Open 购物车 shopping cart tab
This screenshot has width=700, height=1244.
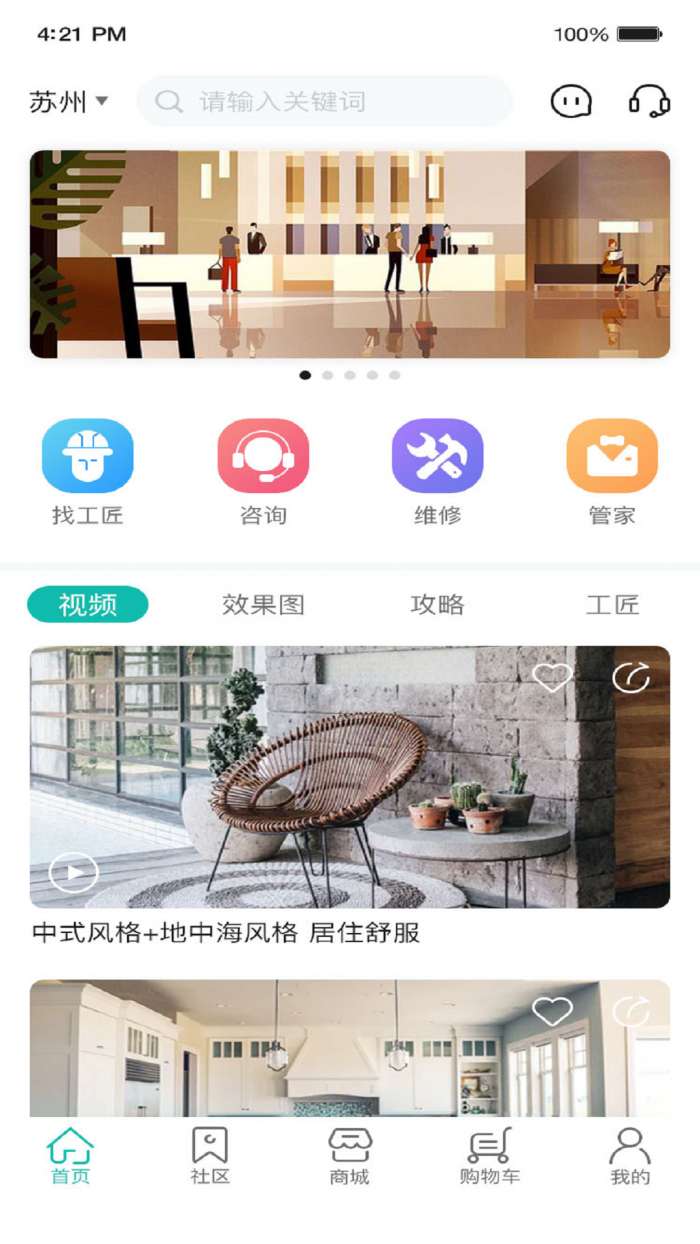click(489, 1156)
